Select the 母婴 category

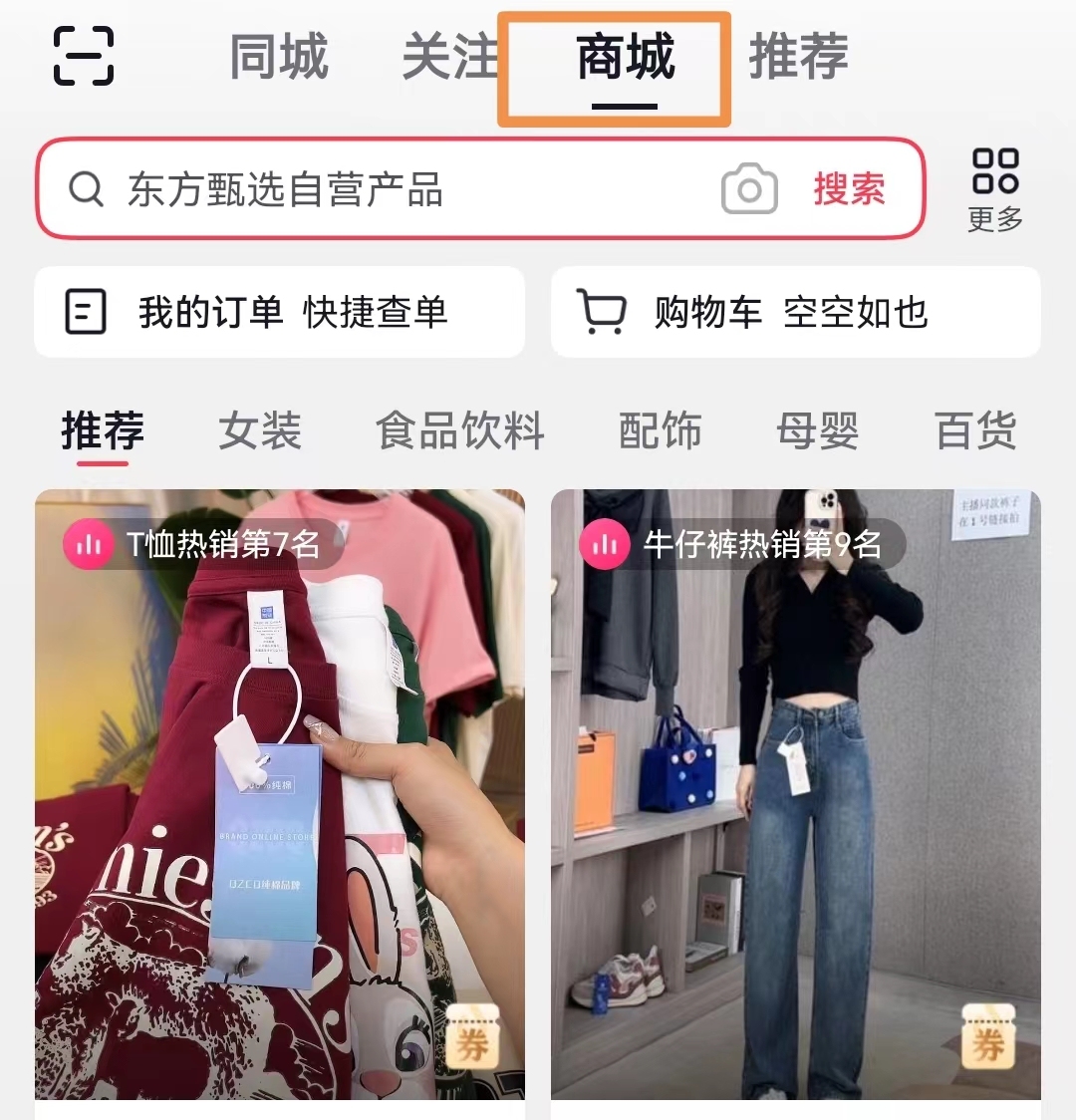click(x=817, y=431)
